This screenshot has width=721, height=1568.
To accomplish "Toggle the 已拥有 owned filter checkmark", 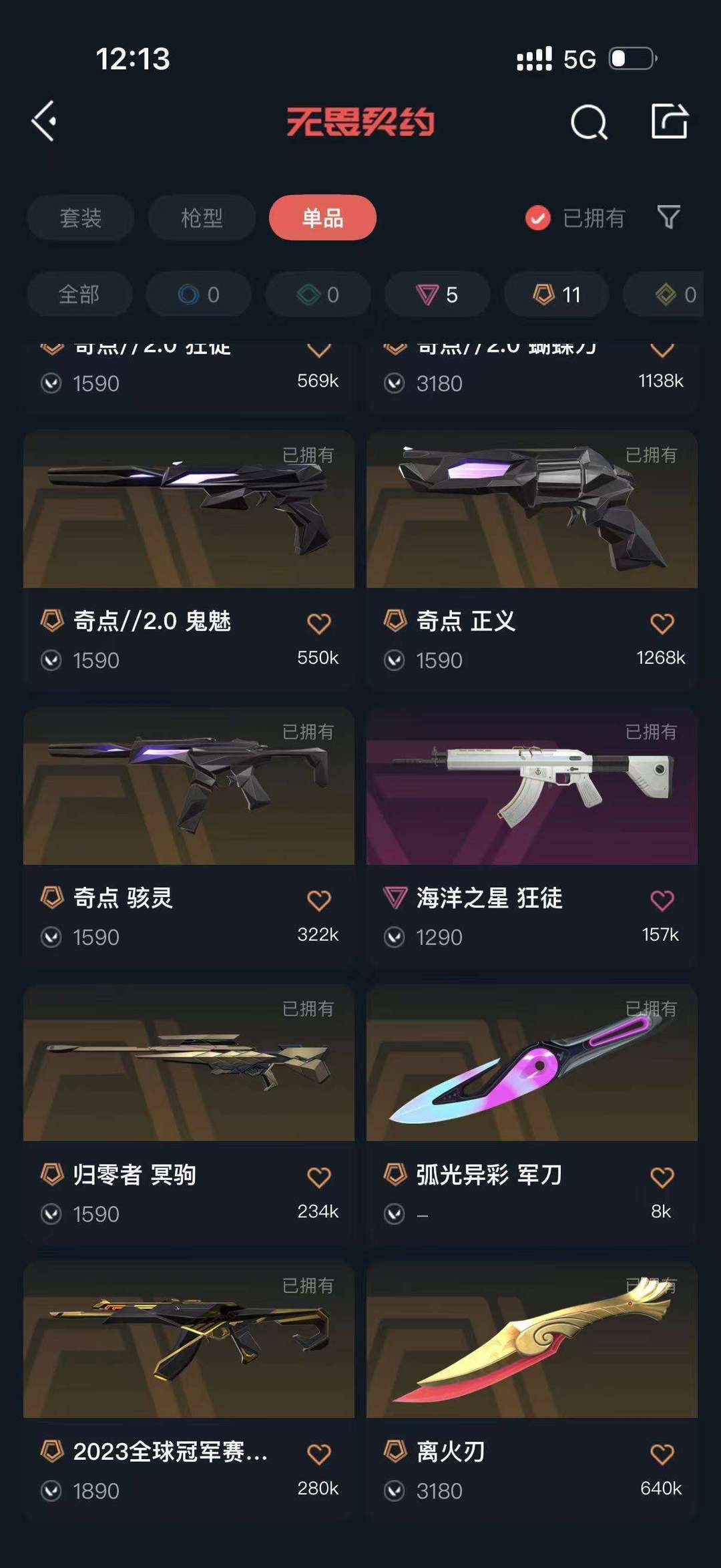I will (537, 218).
